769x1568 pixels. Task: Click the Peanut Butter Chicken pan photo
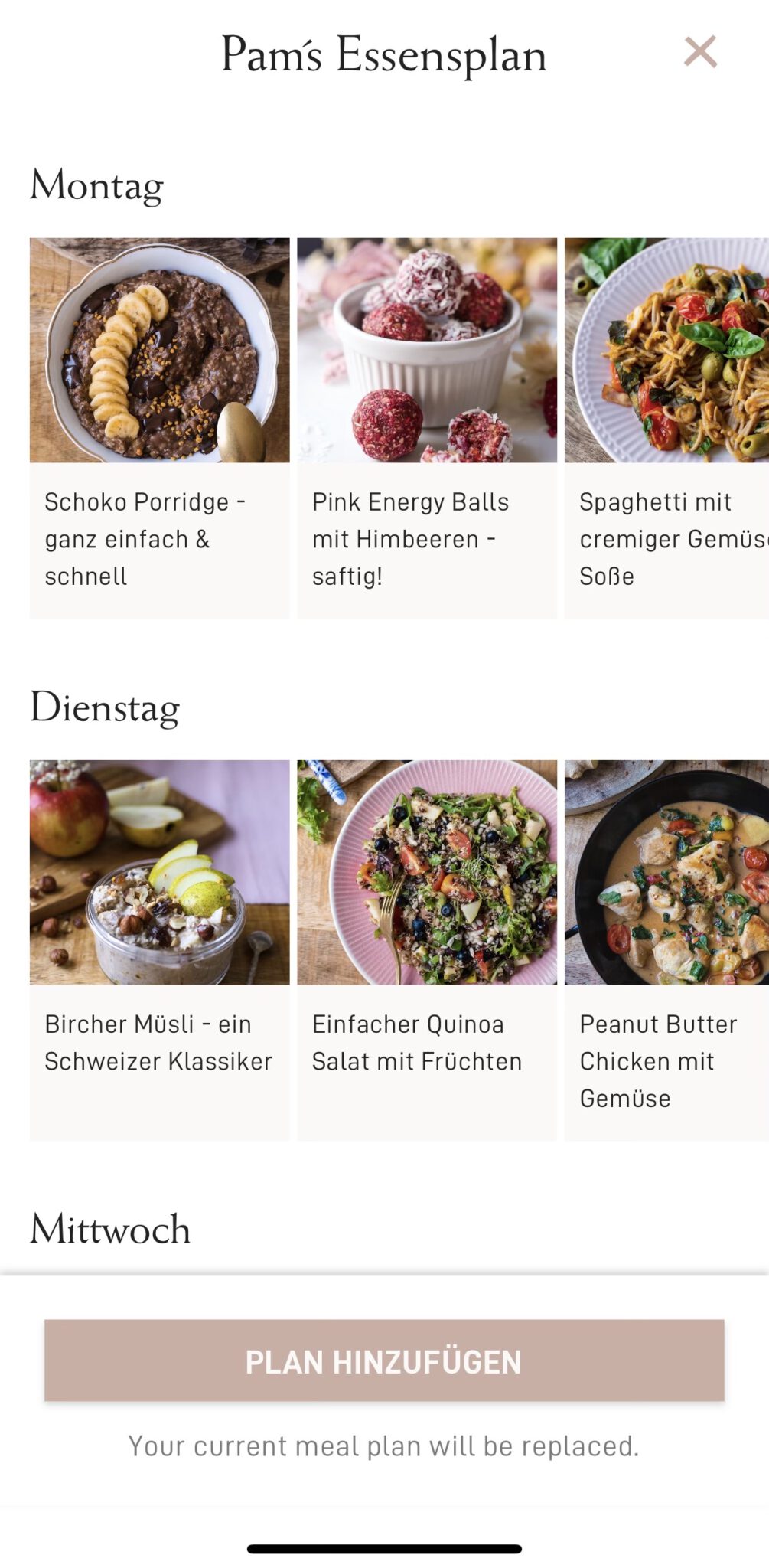[x=673, y=873]
